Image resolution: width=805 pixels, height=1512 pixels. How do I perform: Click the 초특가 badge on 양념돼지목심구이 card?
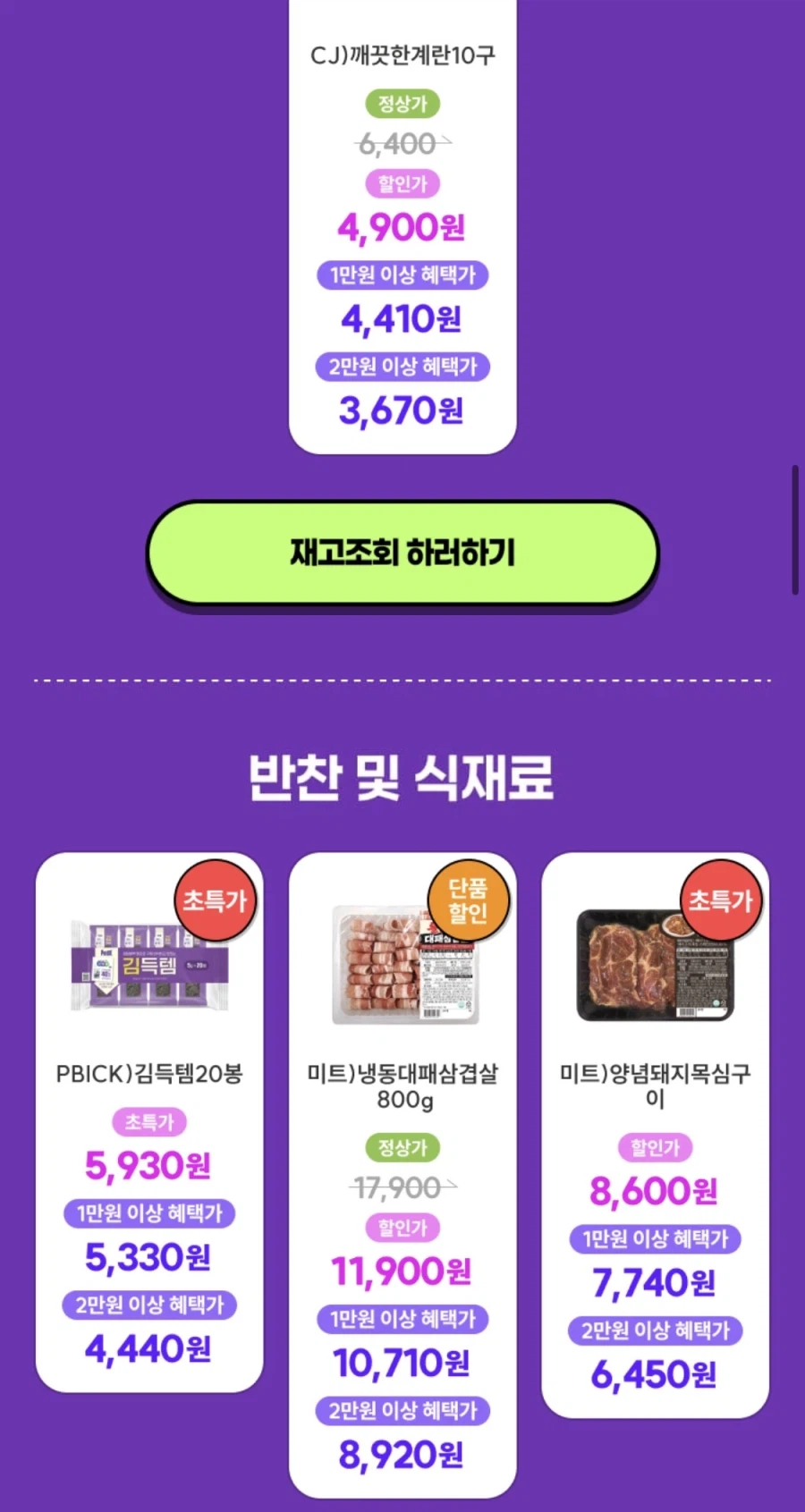pyautogui.click(x=720, y=901)
